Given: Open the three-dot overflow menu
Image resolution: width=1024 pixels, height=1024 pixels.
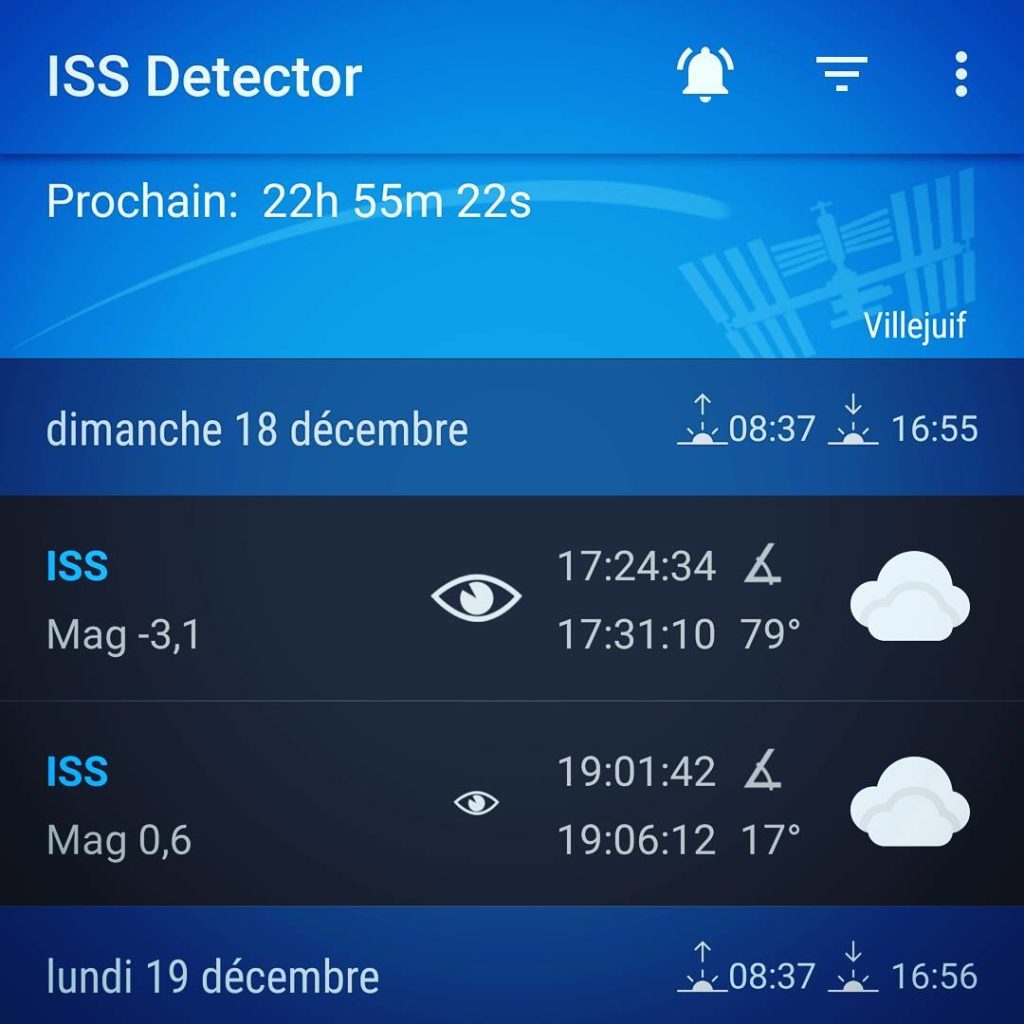Looking at the screenshot, I should tap(961, 75).
